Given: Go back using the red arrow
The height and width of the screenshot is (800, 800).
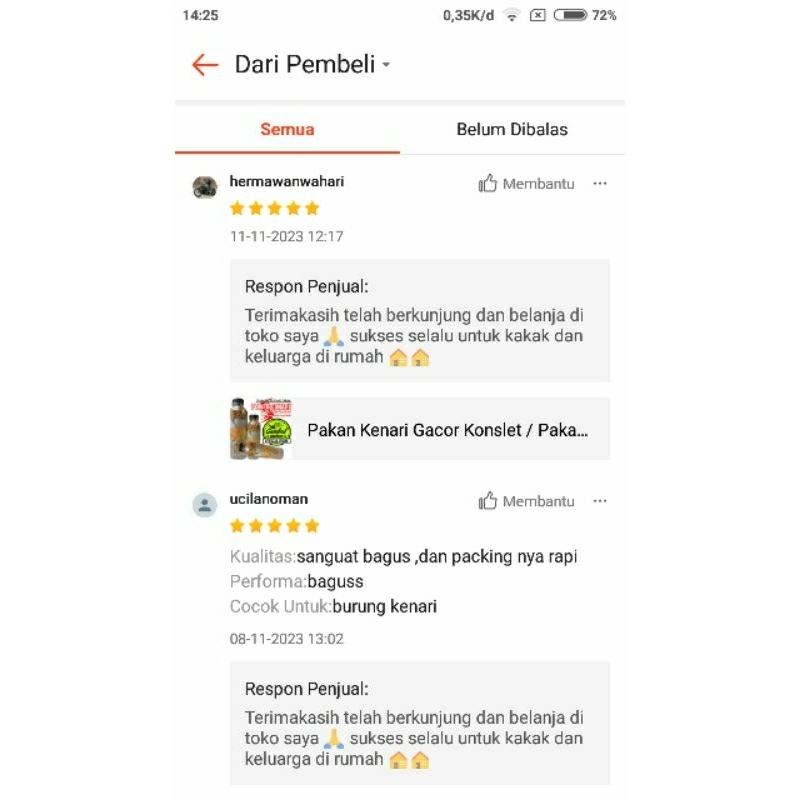Looking at the screenshot, I should (x=205, y=65).
